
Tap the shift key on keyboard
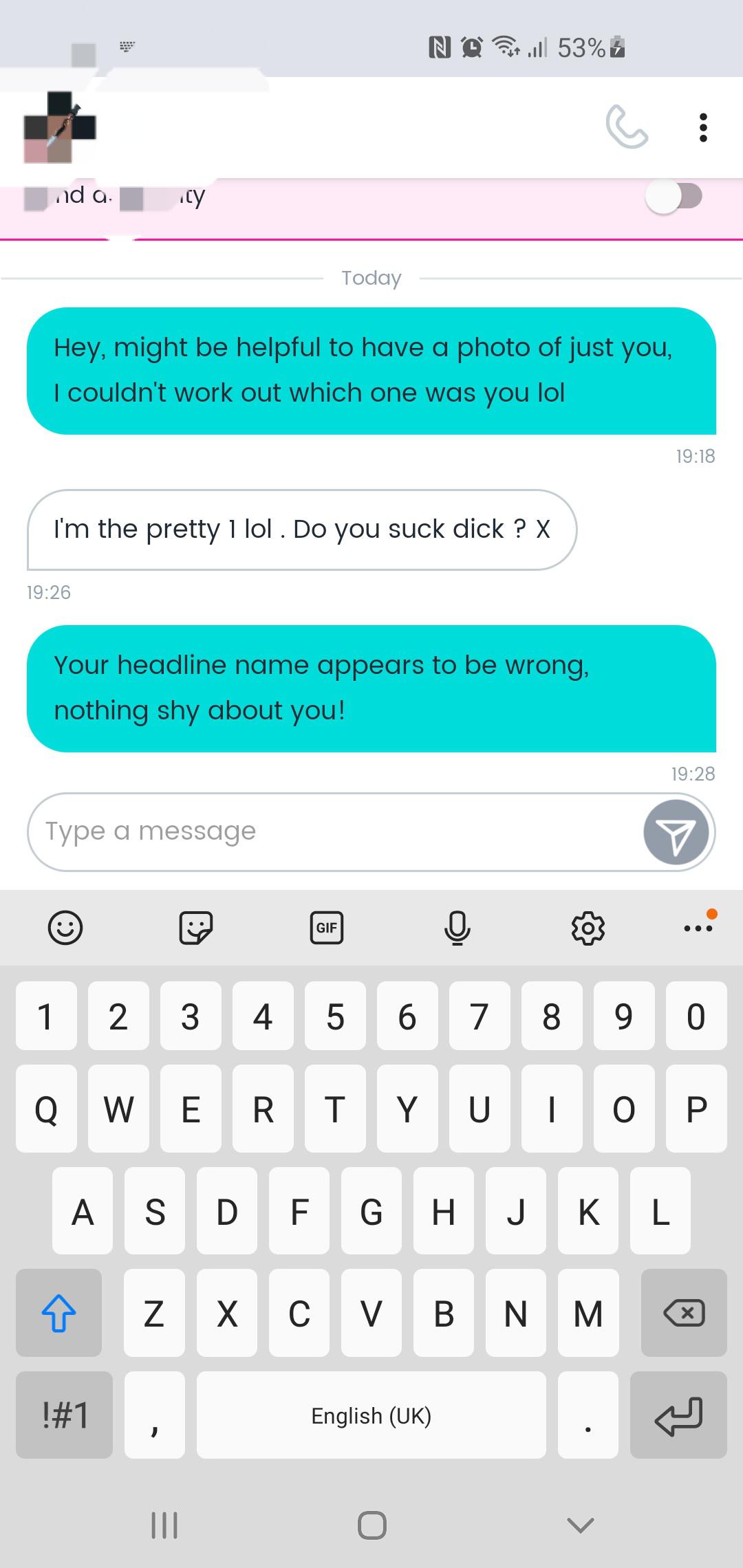click(x=58, y=1313)
